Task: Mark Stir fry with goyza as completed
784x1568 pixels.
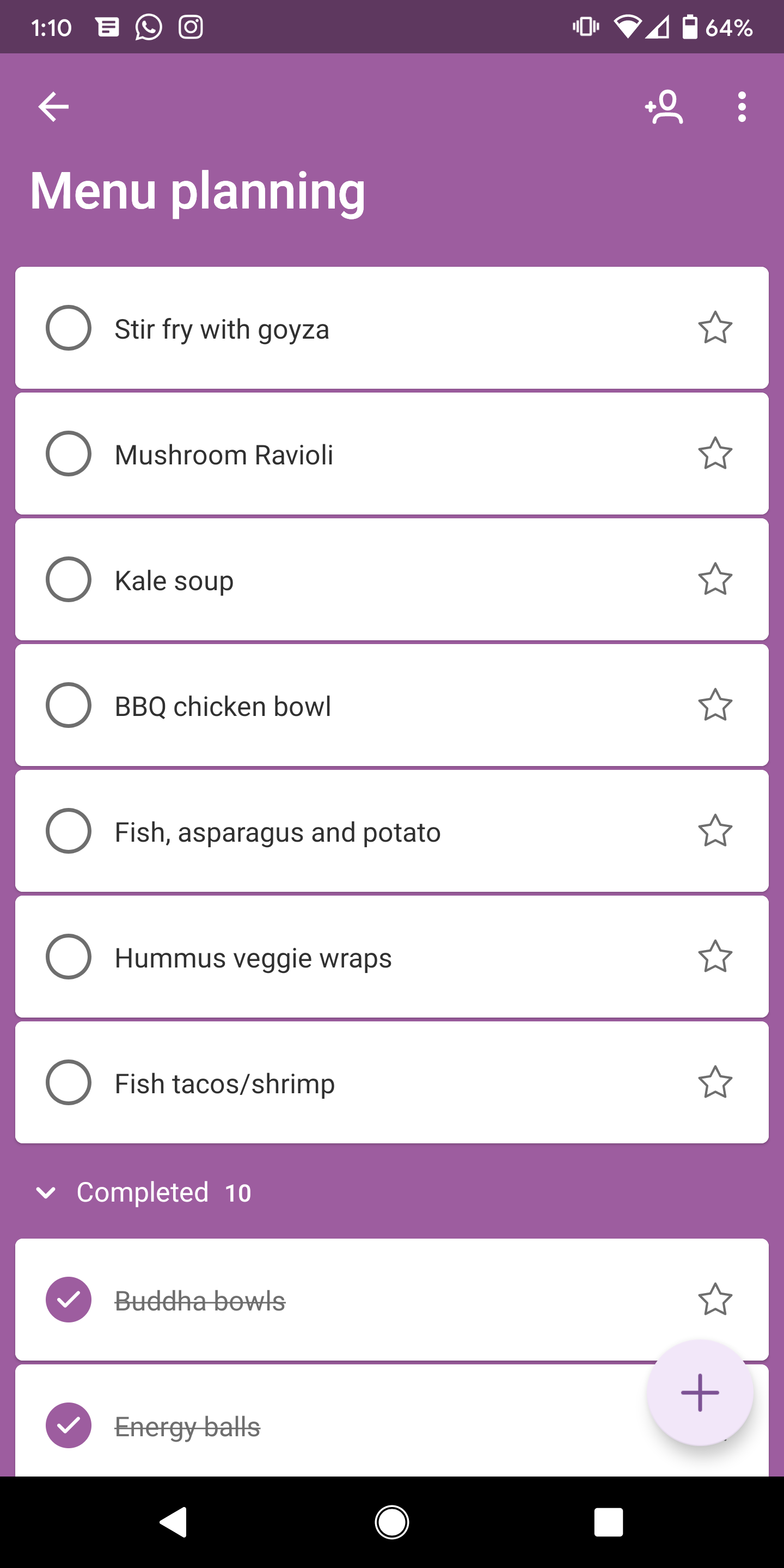Action: pyautogui.click(x=69, y=328)
